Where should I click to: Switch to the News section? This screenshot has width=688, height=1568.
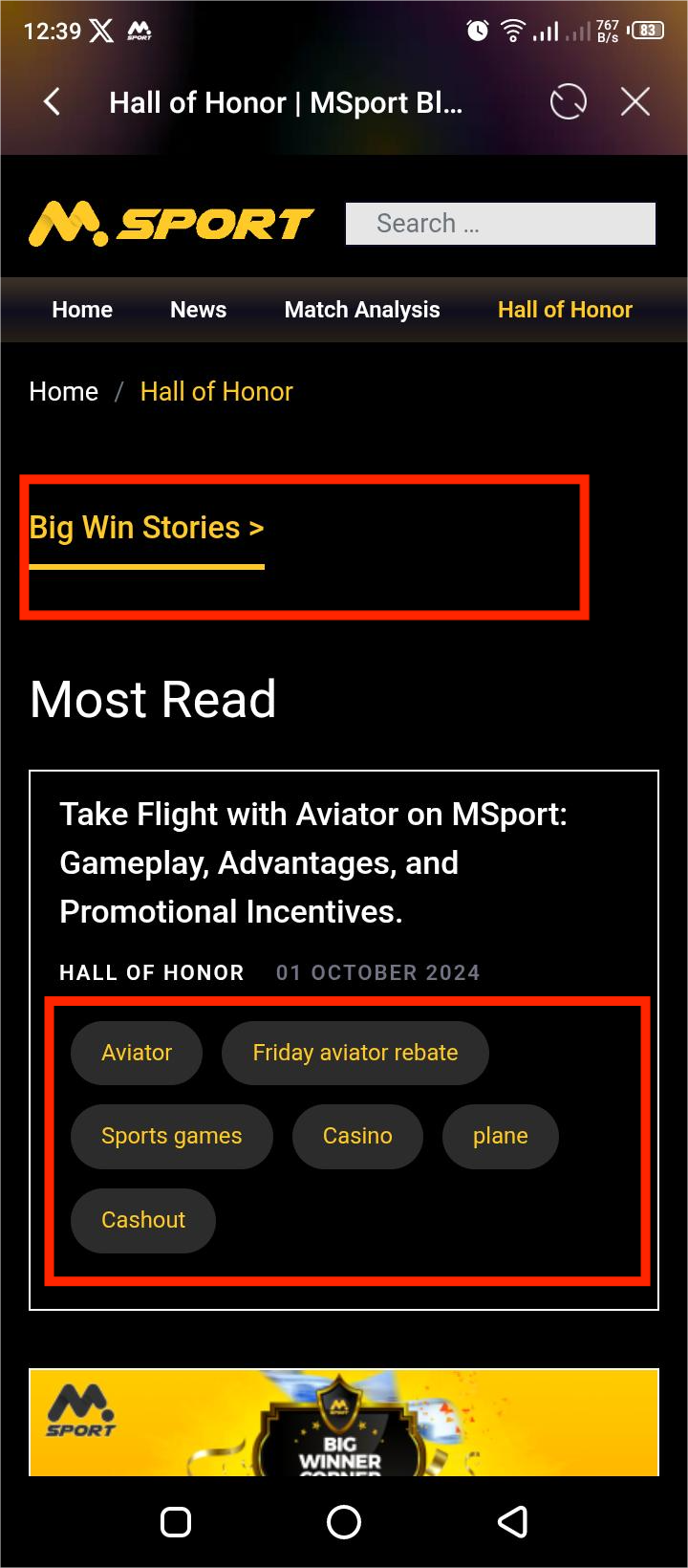point(198,310)
